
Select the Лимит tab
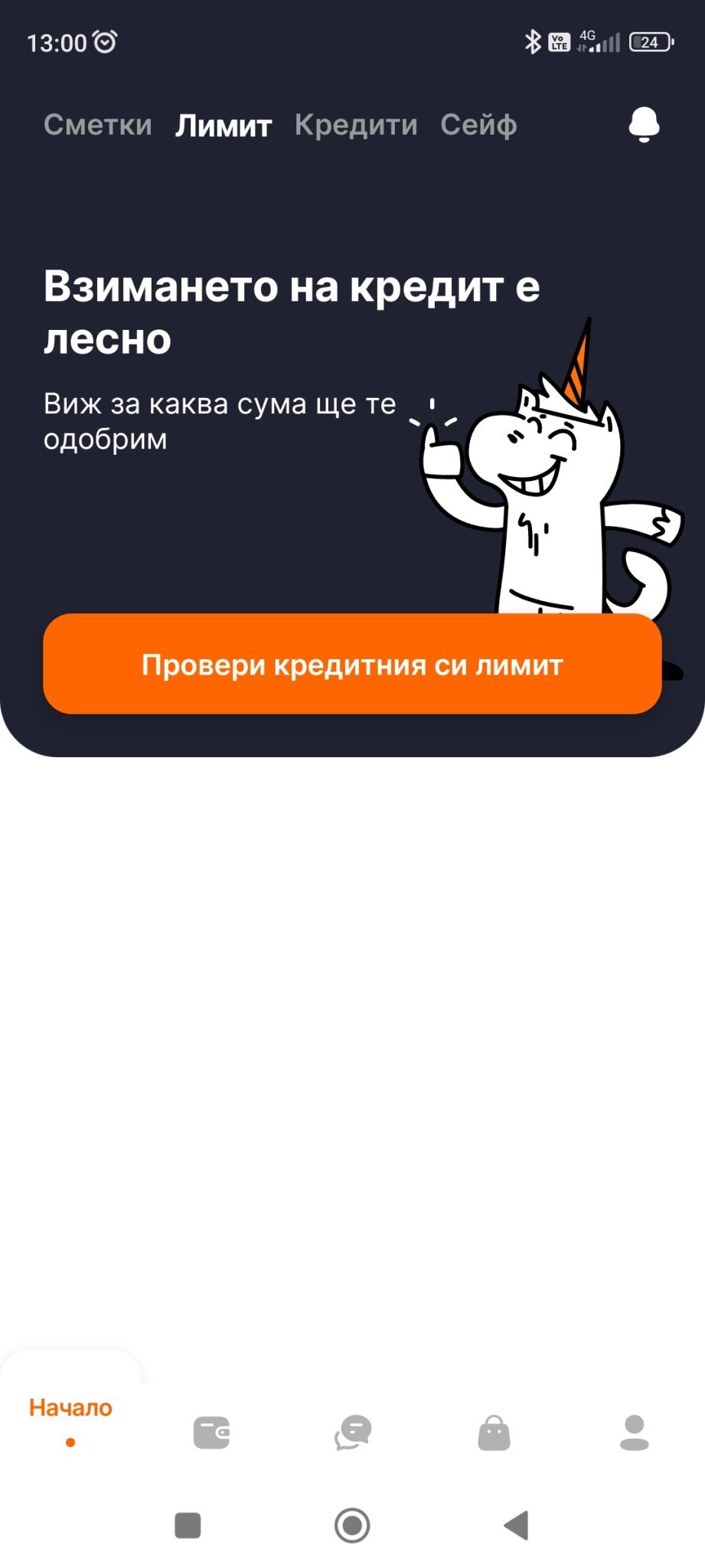pos(224,126)
